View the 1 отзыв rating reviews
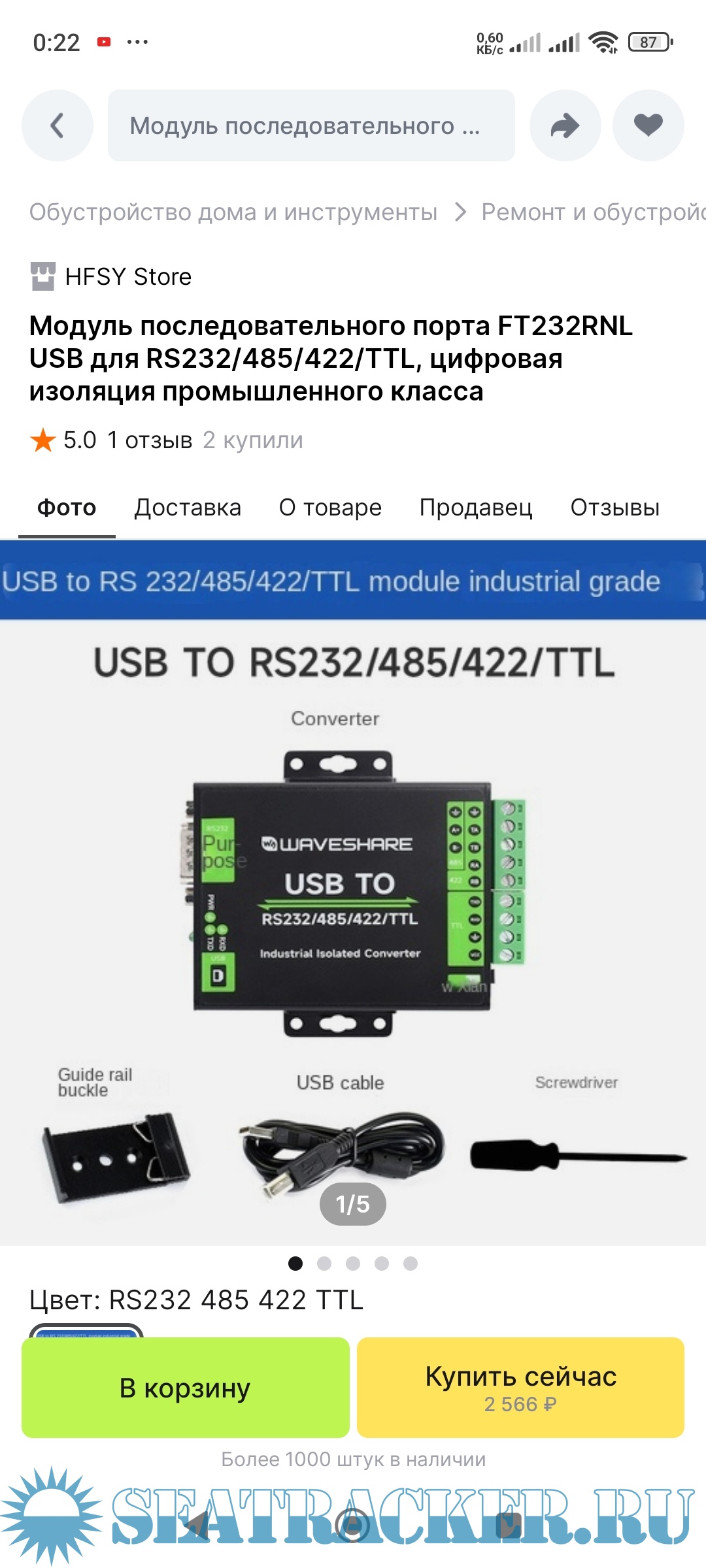Screen dimensions: 706x1568 (150, 440)
